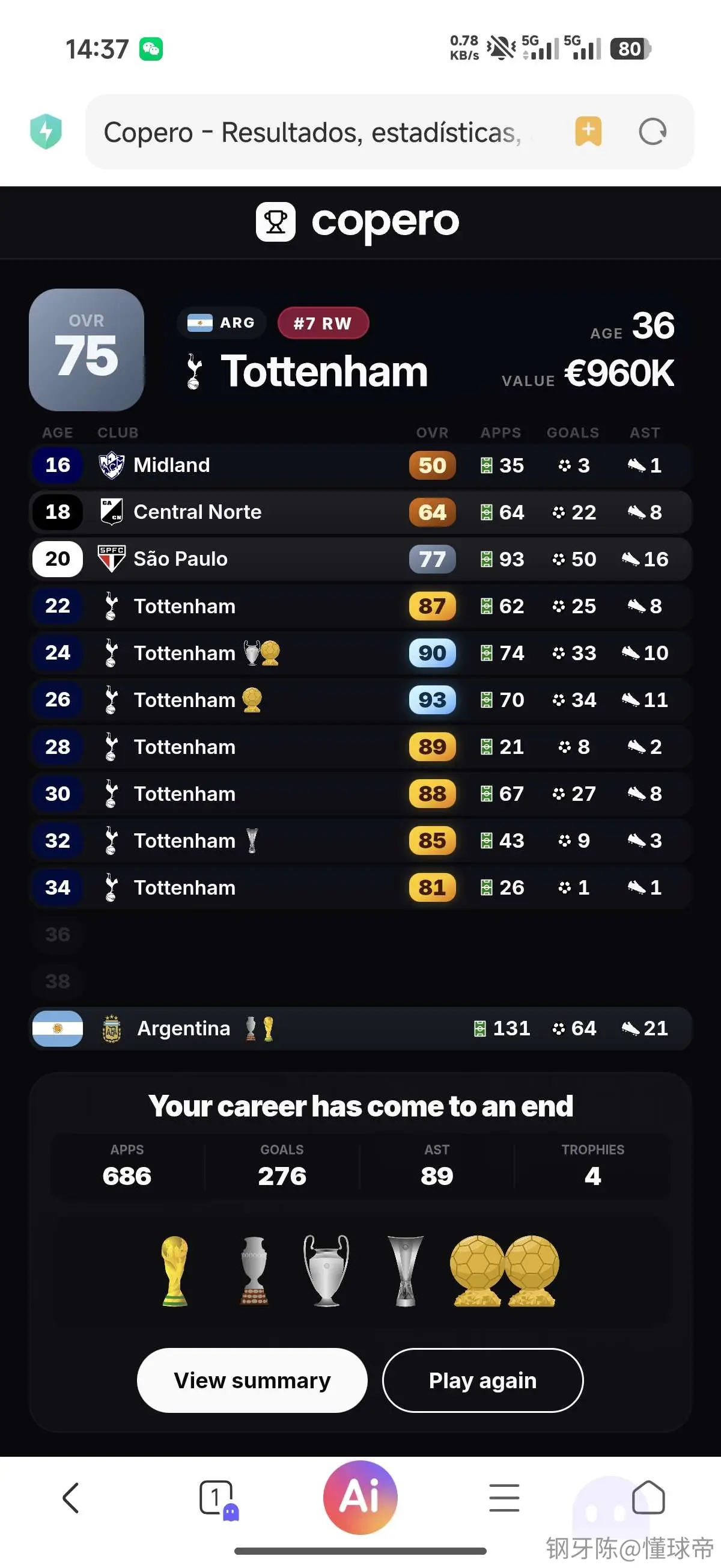Viewport: 721px width, 1568px height.
Task: Start over with Play again
Action: pyautogui.click(x=482, y=1380)
